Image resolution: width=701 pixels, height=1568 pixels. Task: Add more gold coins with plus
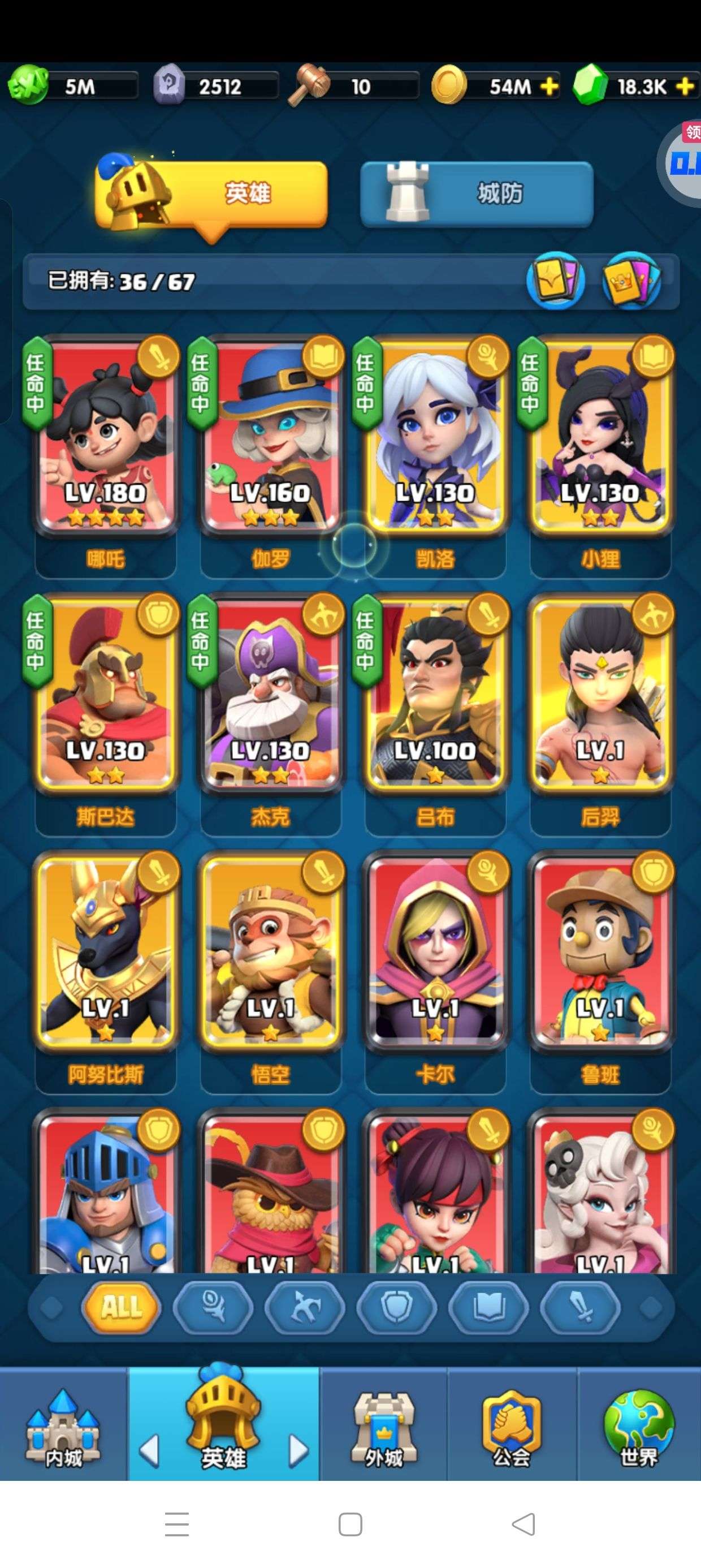[x=549, y=87]
